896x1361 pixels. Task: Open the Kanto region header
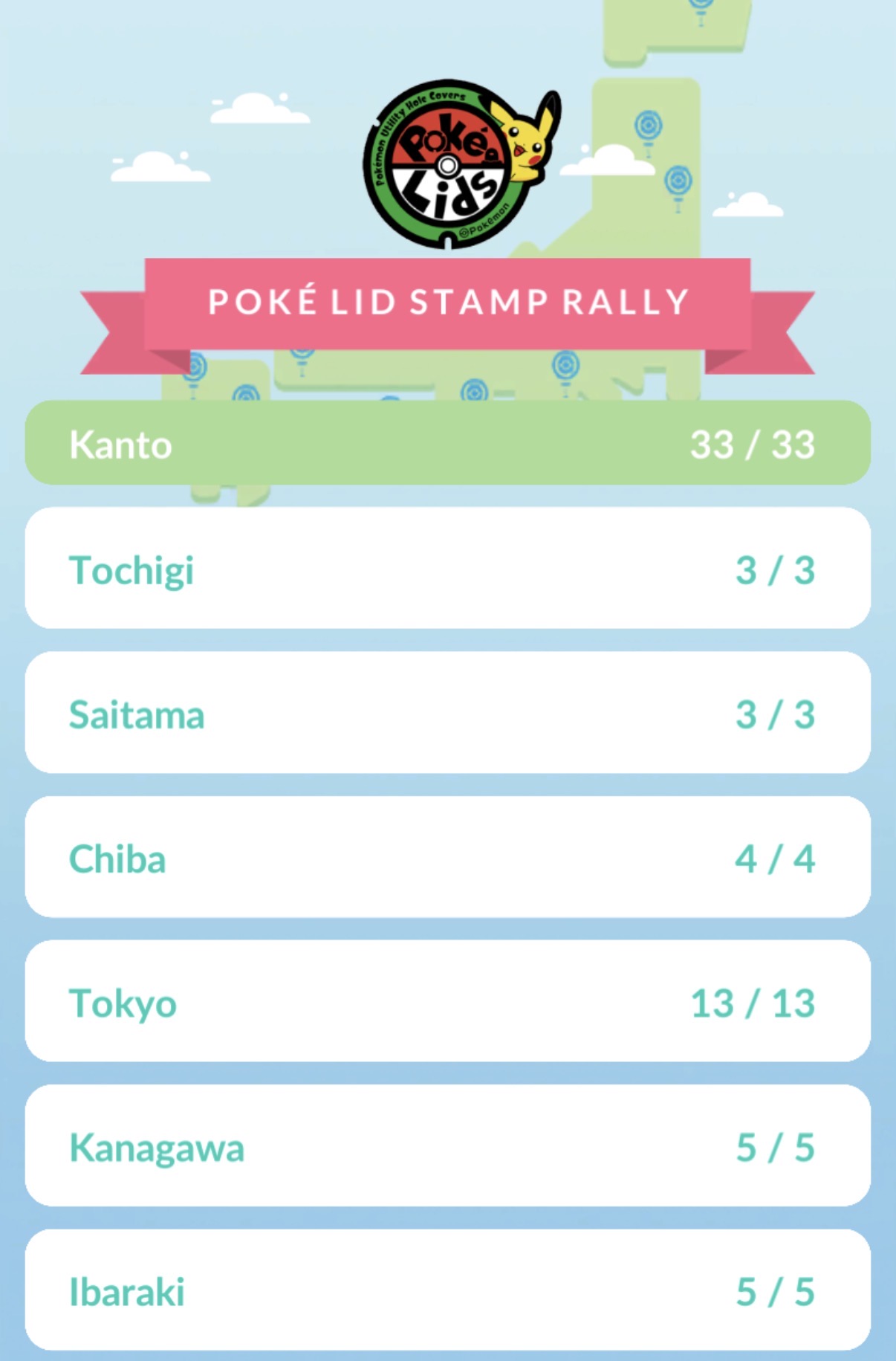(x=447, y=444)
